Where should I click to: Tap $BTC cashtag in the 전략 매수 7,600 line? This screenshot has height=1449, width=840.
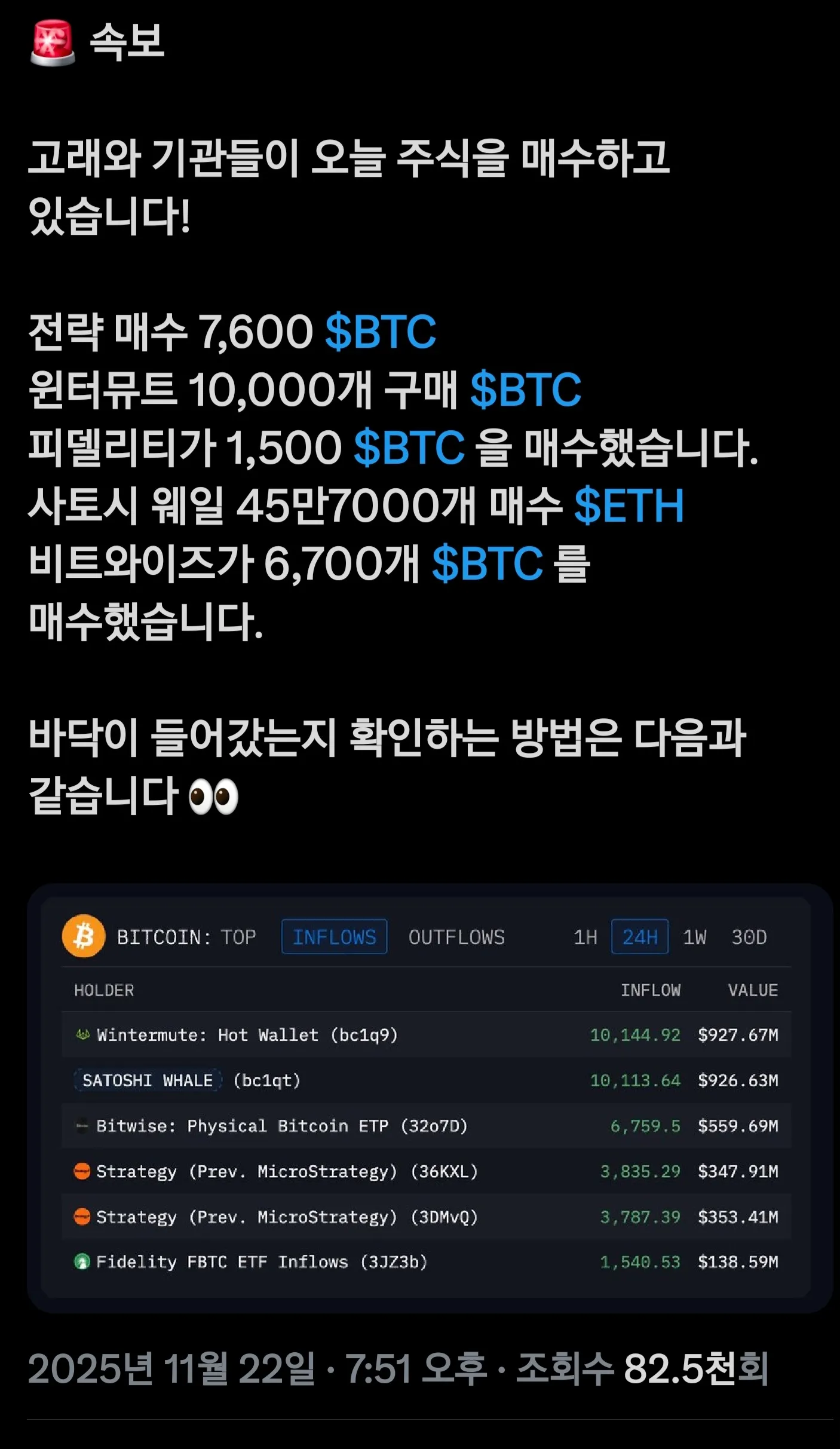click(381, 332)
